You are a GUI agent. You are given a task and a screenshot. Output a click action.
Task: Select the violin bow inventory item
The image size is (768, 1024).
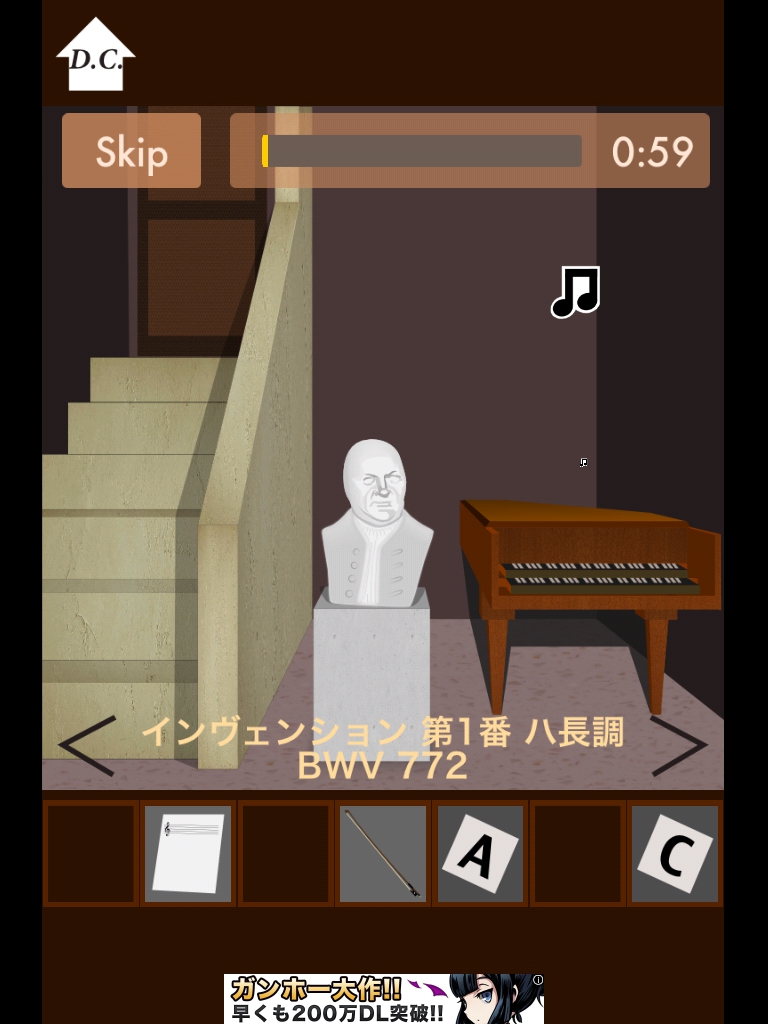(x=383, y=853)
